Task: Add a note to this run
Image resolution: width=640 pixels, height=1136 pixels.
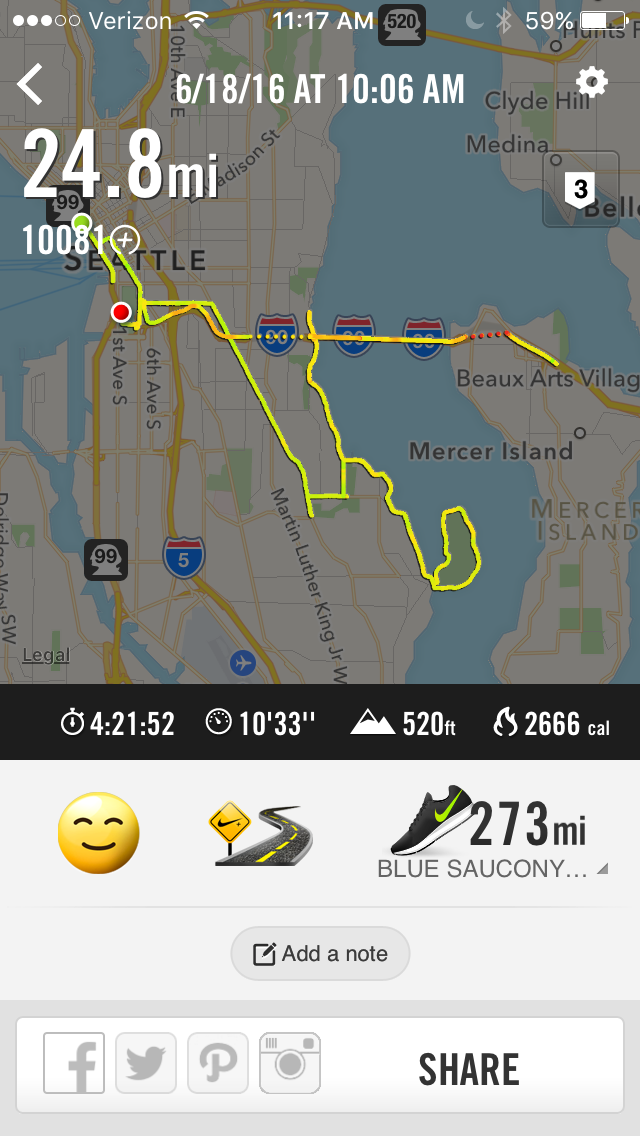Action: pos(320,953)
